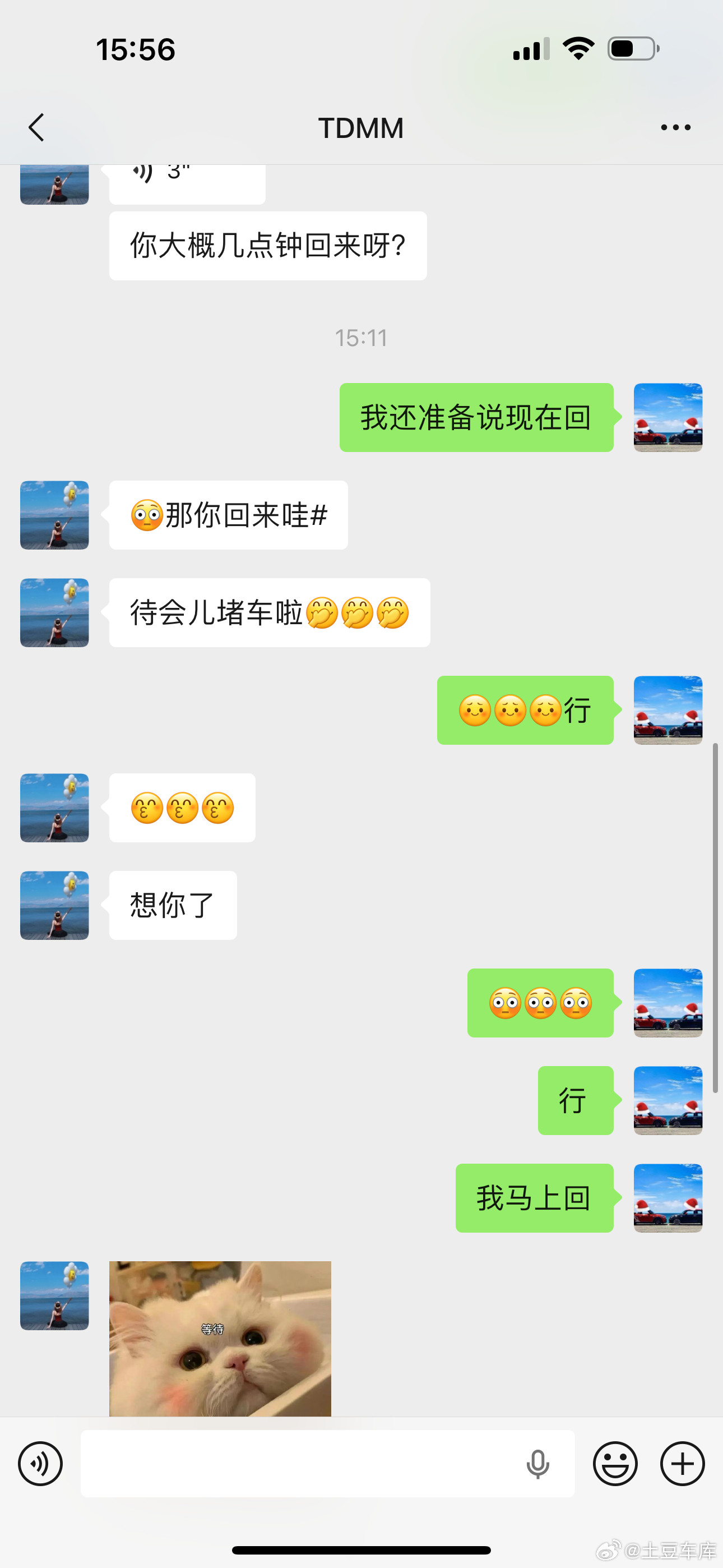Viewport: 723px width, 1568px height.
Task: Tap the microphone icon in the input bar
Action: click(538, 1463)
